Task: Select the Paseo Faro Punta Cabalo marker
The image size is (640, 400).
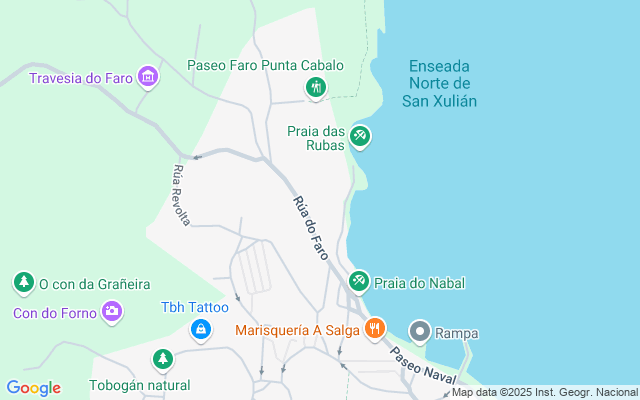Action: point(316,88)
